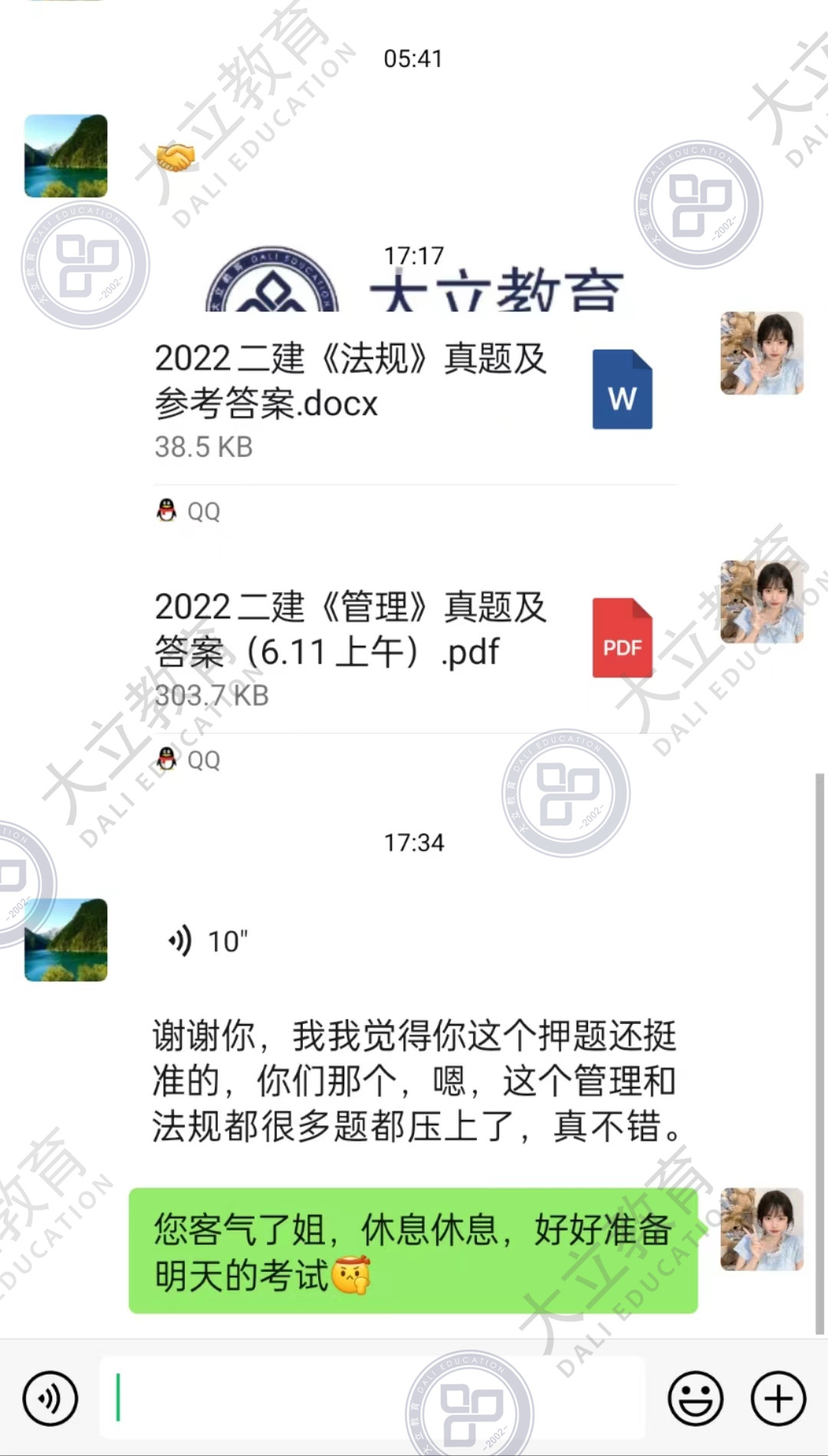Image resolution: width=828 pixels, height=1456 pixels.
Task: Open the 2022二建《管理》真题 pdf file
Action: tap(414, 649)
